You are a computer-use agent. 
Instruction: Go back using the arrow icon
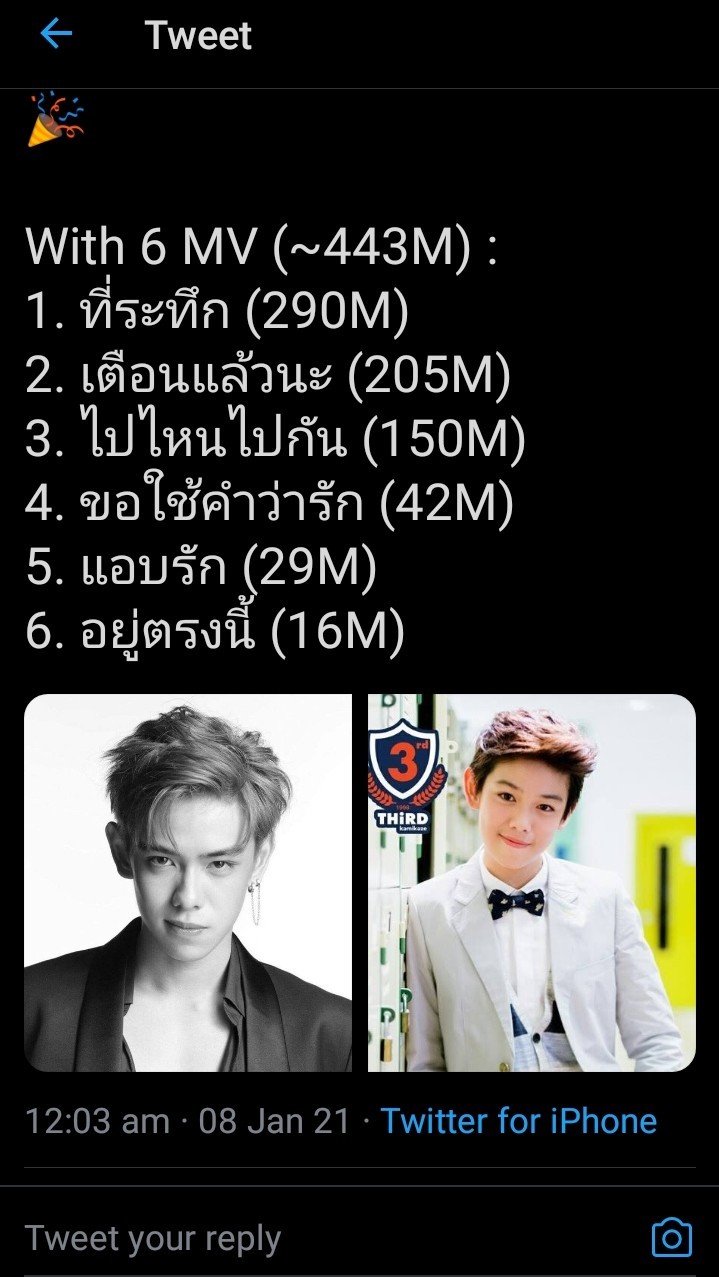tap(56, 35)
